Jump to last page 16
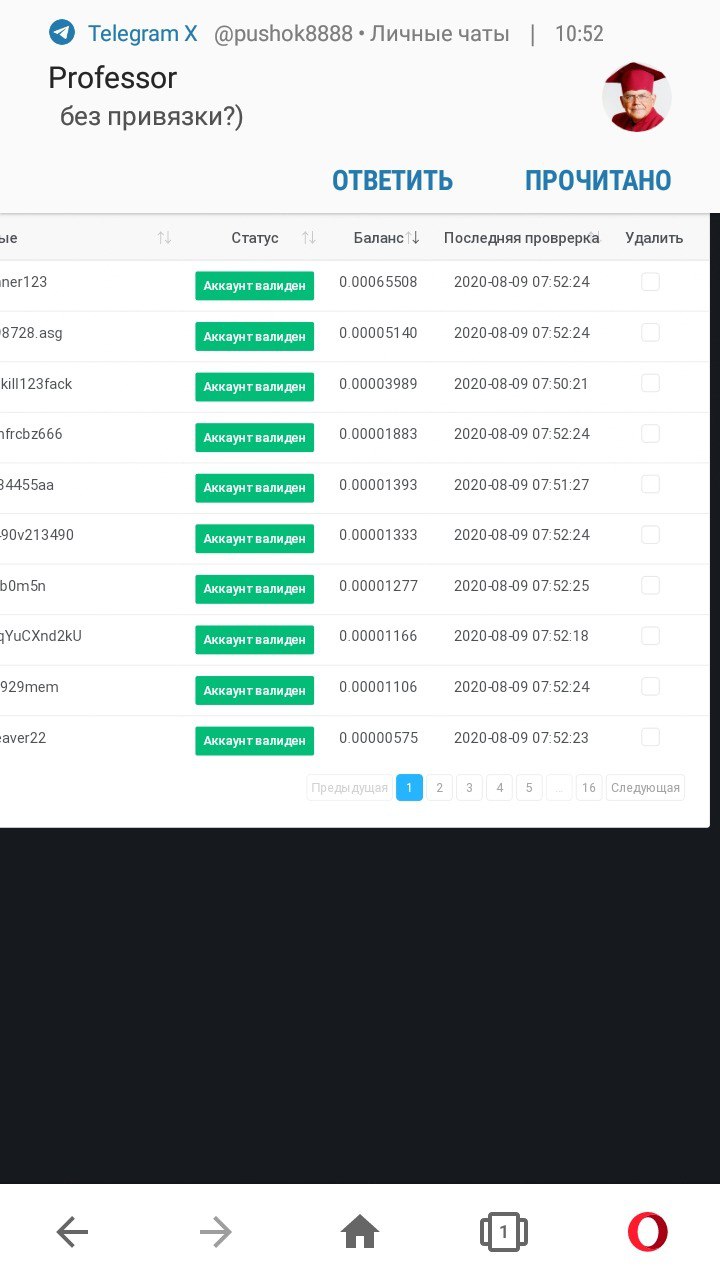The image size is (720, 1280). click(x=589, y=788)
